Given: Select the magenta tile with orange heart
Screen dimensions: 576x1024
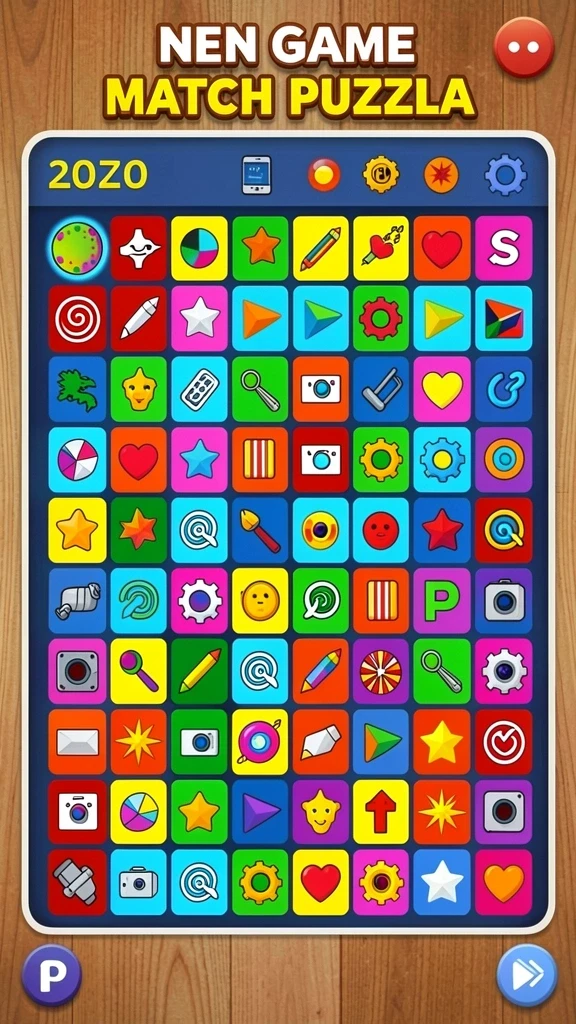Looking at the screenshot, I should 504,882.
